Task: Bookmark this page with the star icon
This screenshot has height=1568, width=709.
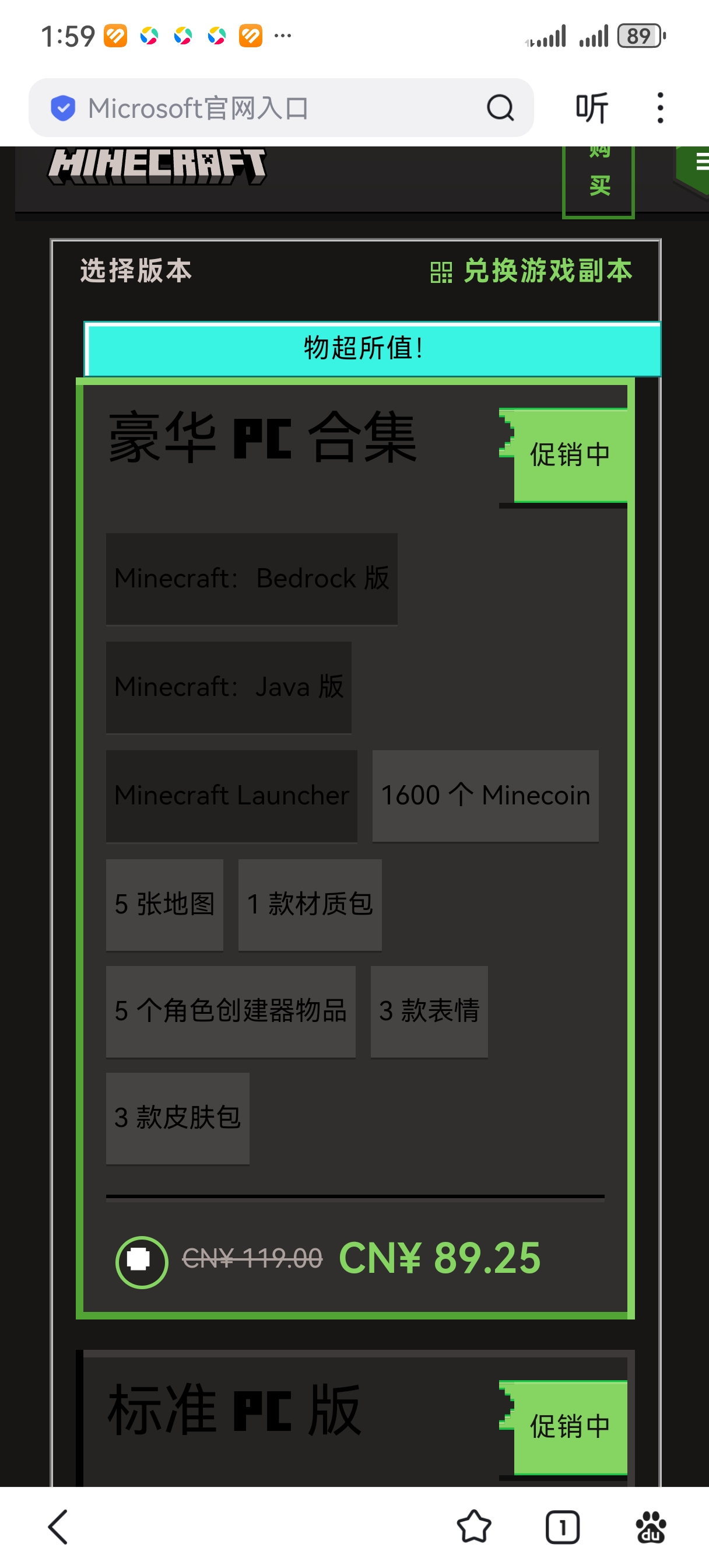Action: pyautogui.click(x=473, y=1527)
